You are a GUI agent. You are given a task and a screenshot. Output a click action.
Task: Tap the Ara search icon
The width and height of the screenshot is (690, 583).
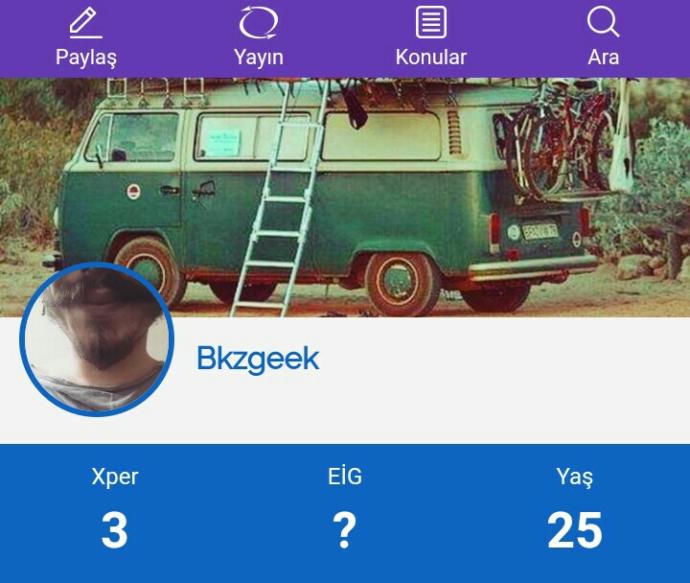click(x=603, y=24)
